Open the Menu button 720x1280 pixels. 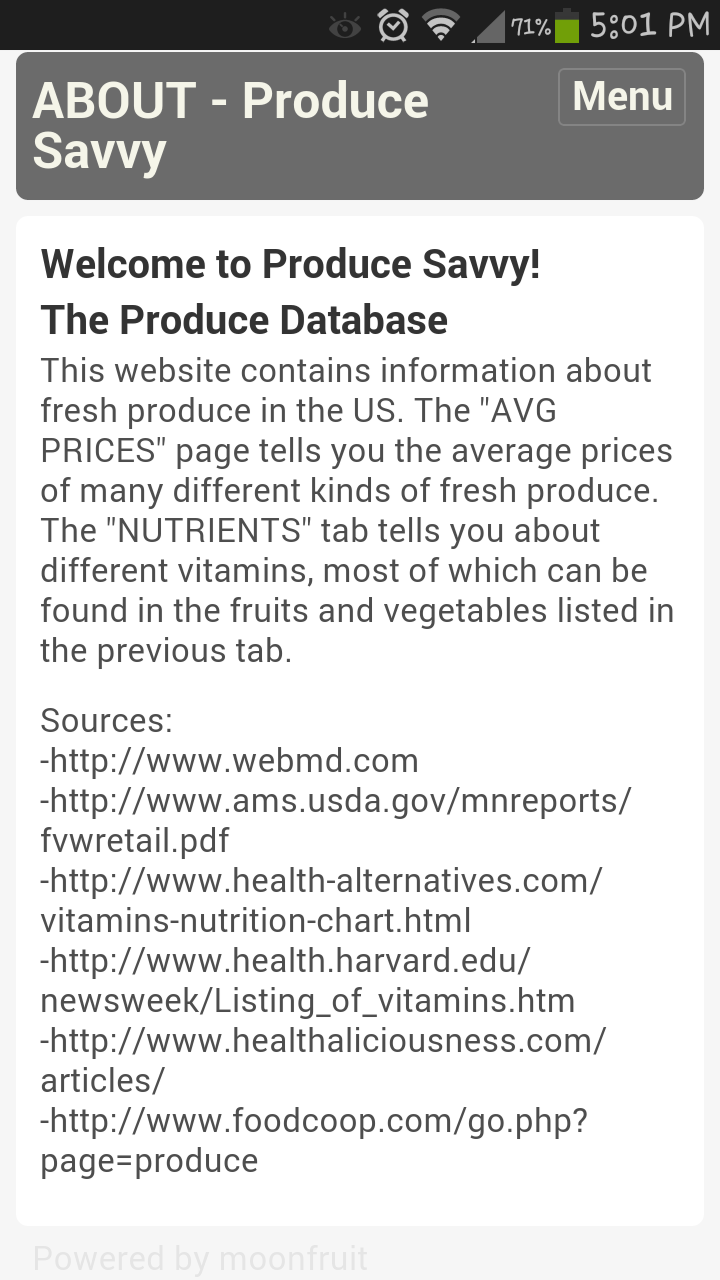pyautogui.click(x=621, y=96)
